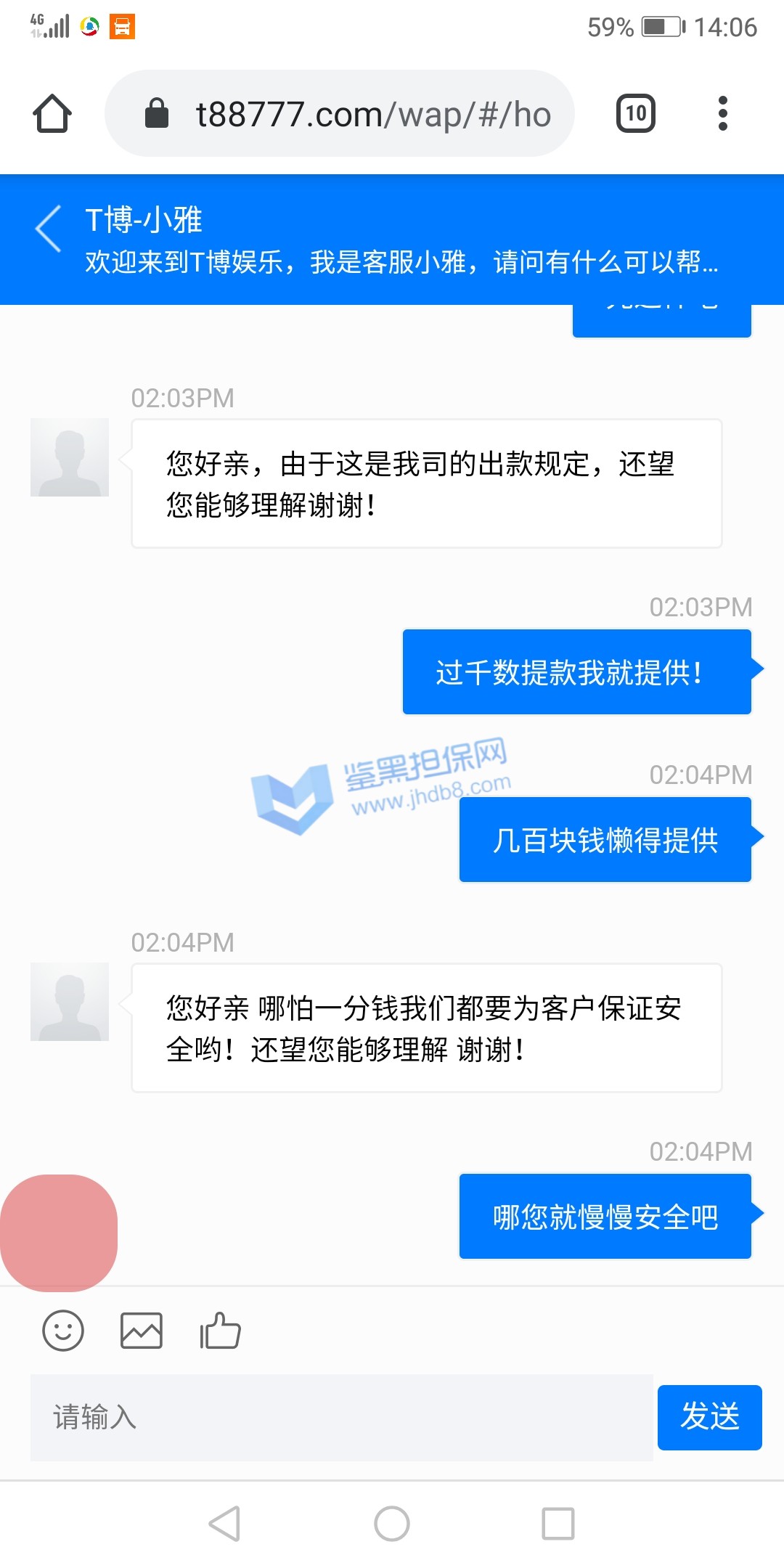This screenshot has height=1568, width=784.
Task: Send the message with 发送
Action: [x=709, y=1417]
